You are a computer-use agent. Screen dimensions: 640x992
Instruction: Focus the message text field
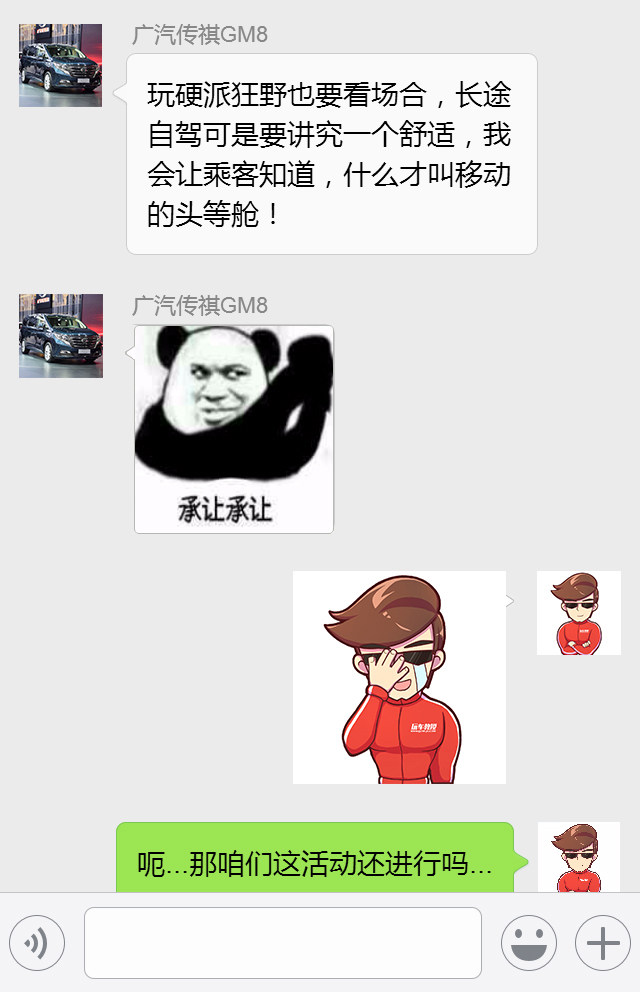(283, 943)
